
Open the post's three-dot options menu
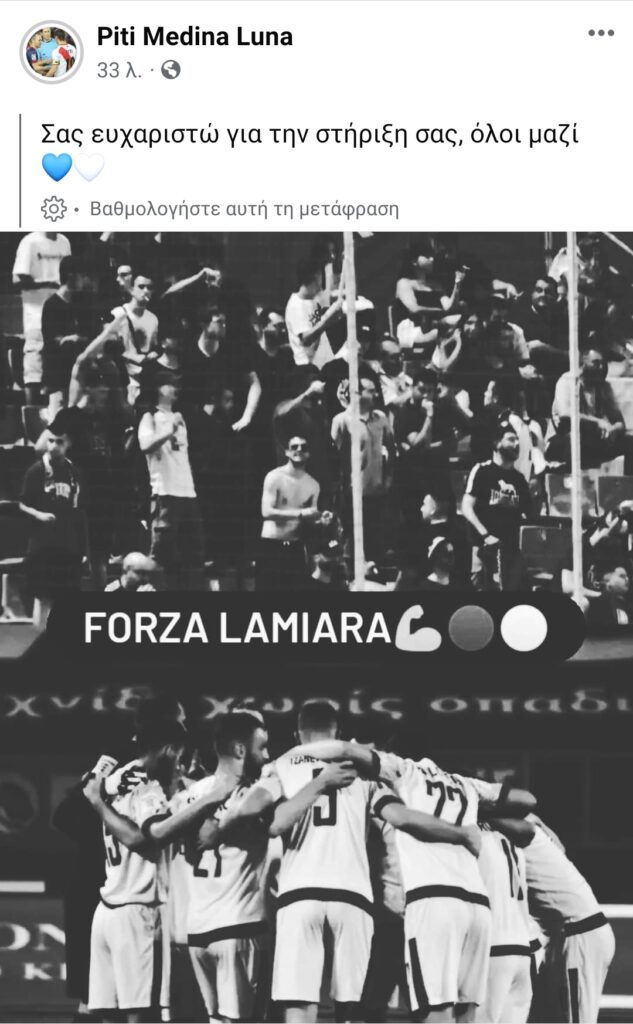click(x=600, y=34)
